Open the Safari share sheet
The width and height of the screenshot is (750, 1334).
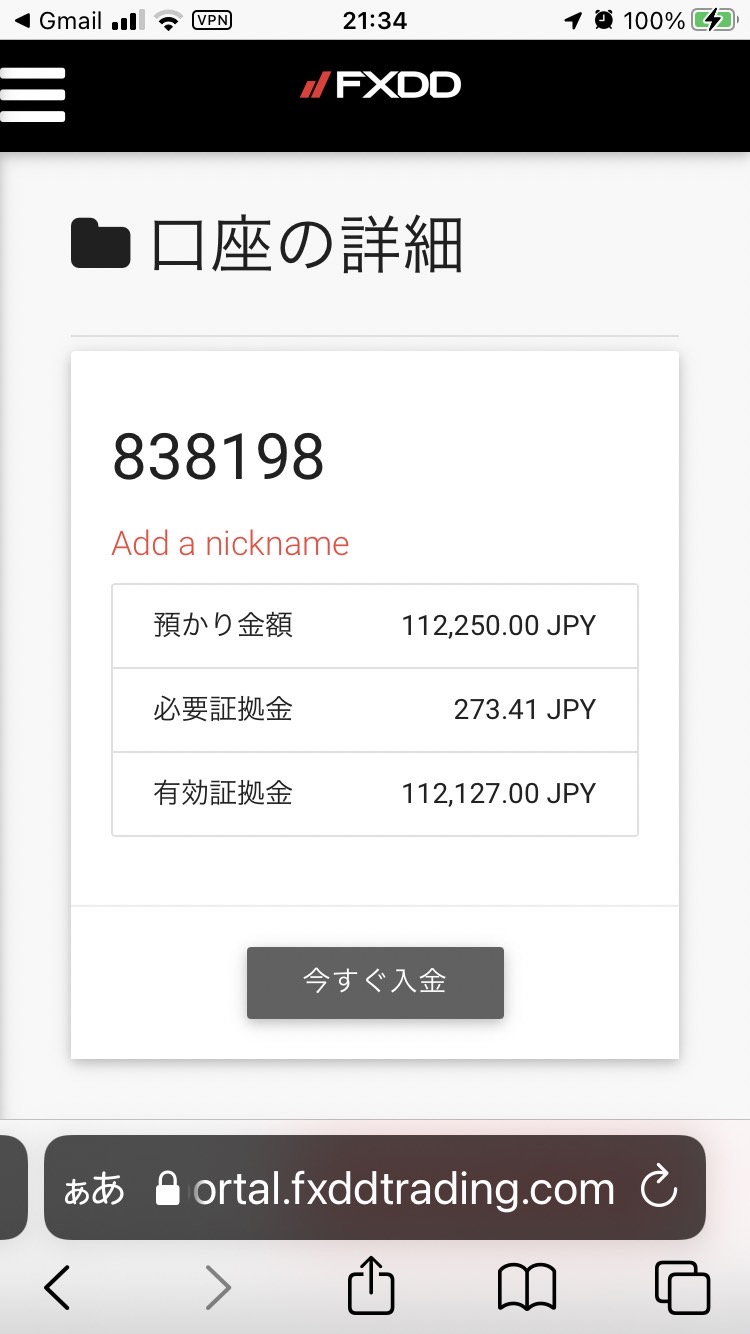[x=371, y=1284]
